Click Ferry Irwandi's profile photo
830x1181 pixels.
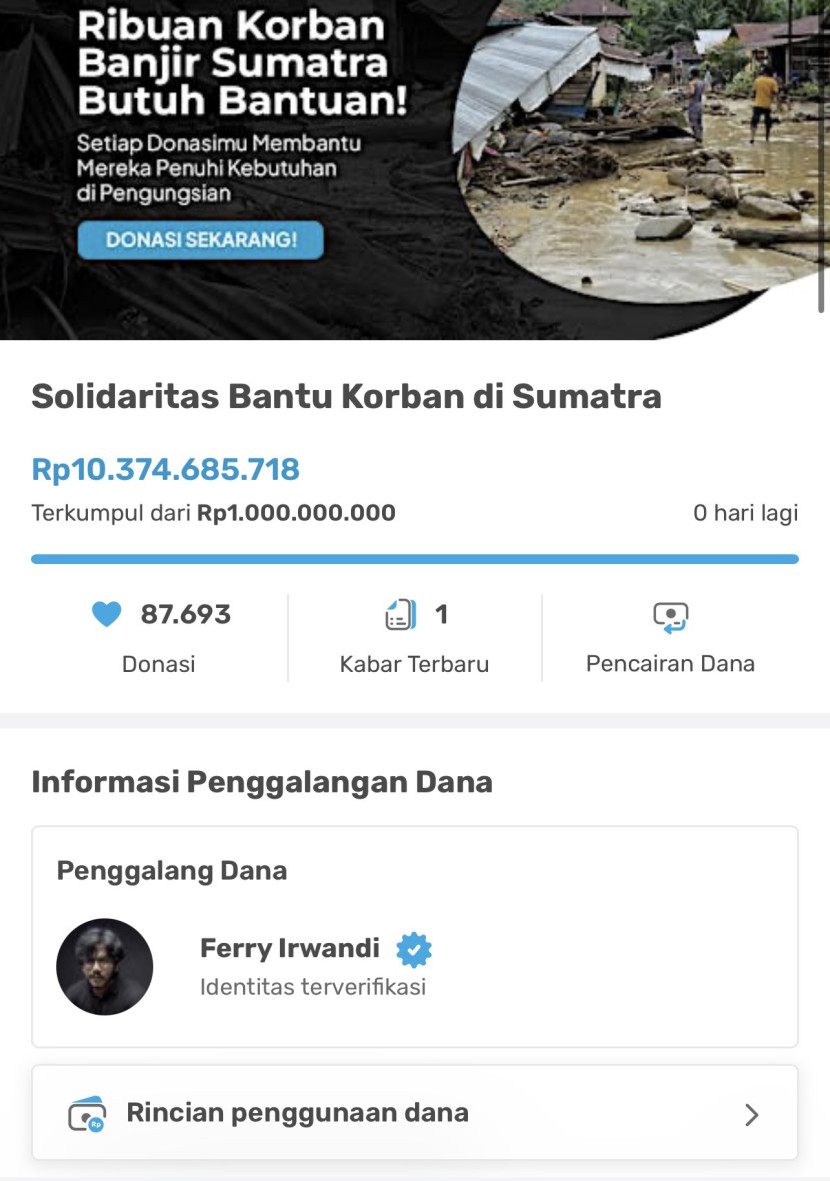click(x=105, y=967)
